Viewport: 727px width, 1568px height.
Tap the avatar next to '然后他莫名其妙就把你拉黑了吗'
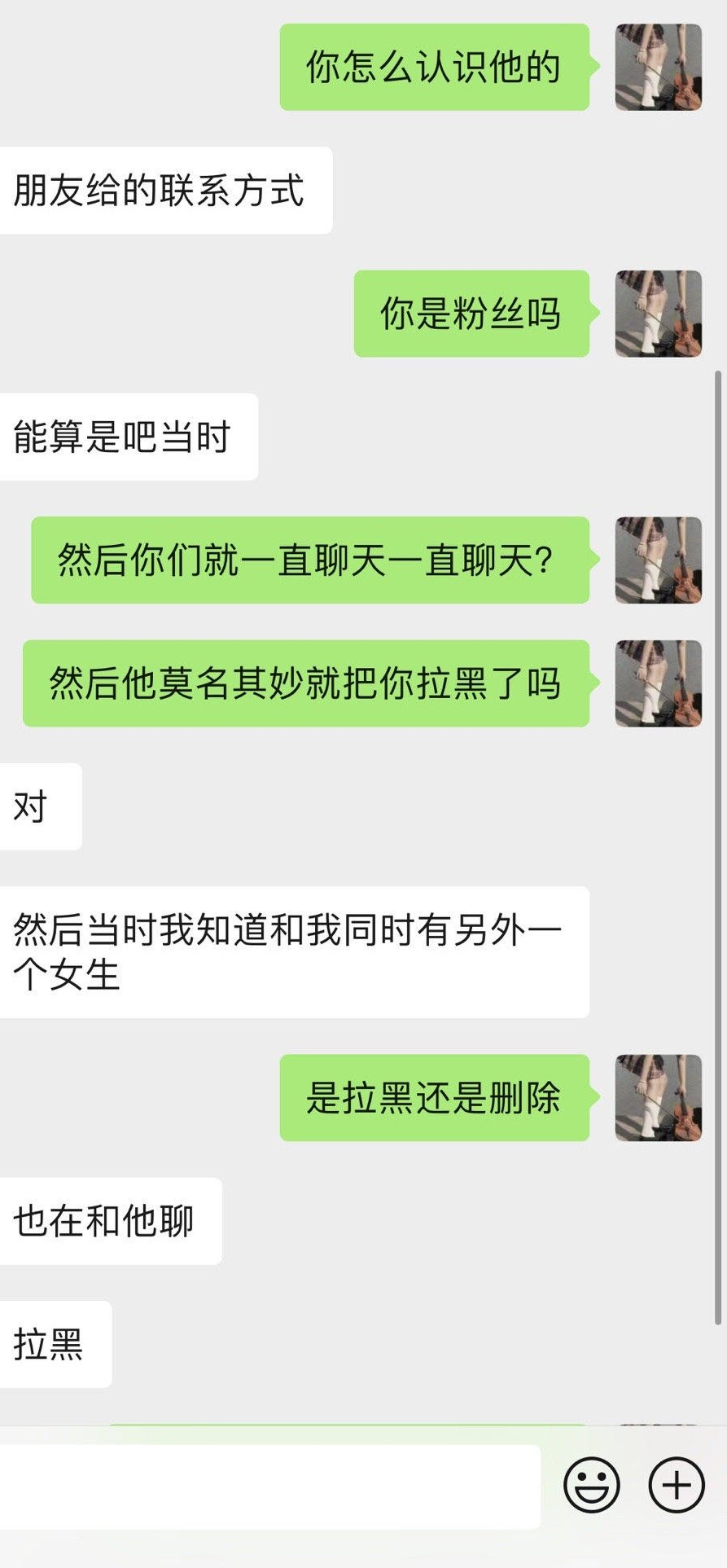tap(659, 683)
